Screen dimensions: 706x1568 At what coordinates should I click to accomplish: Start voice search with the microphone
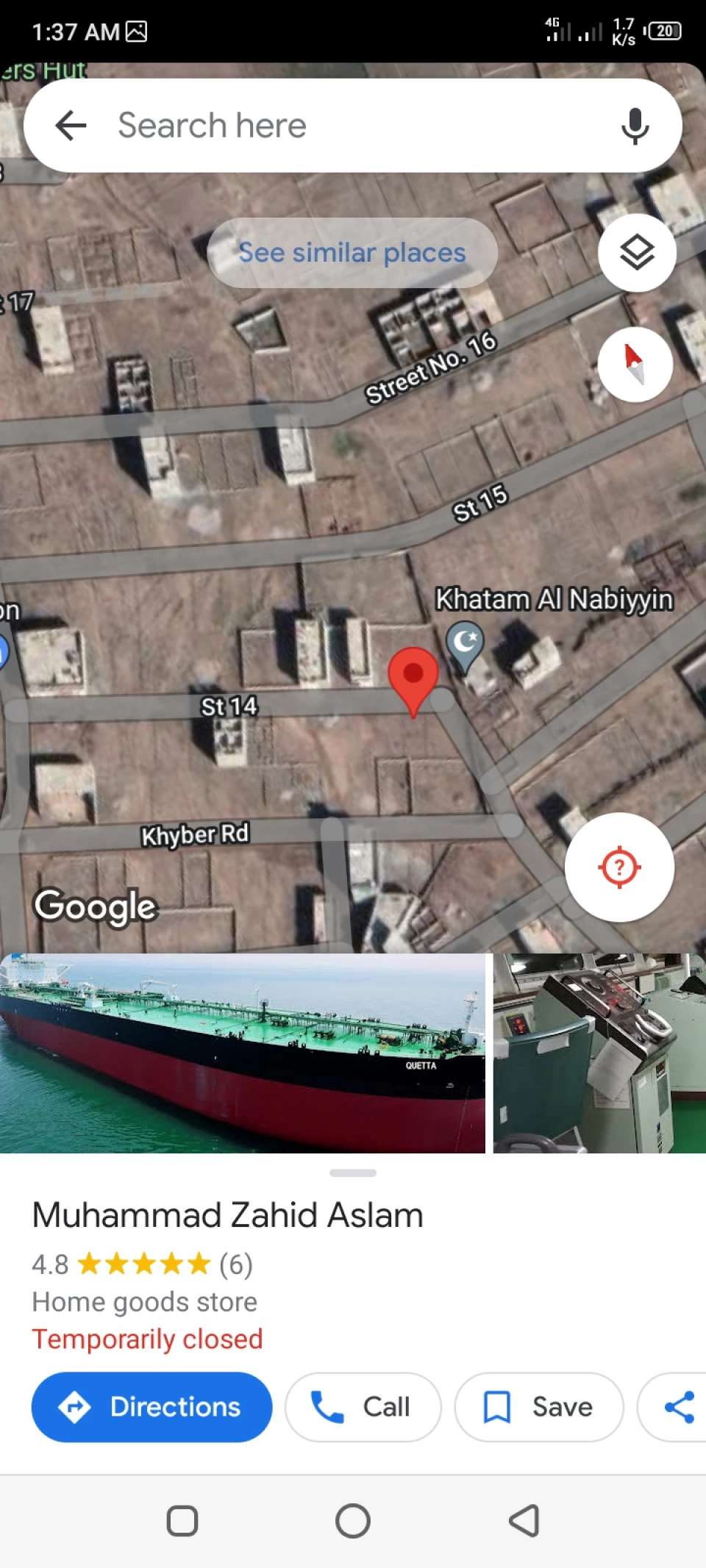click(635, 126)
